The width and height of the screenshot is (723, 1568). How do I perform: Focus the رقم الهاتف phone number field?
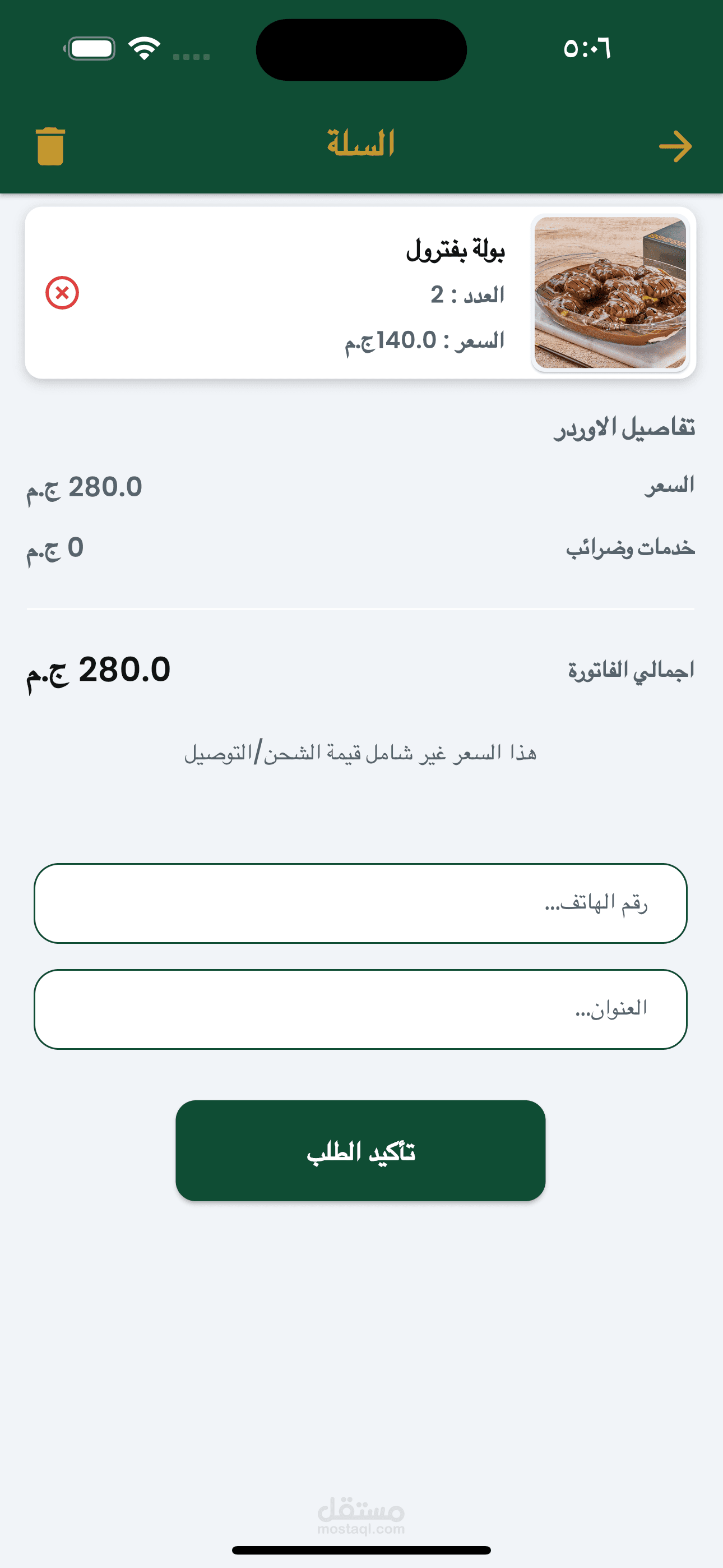(x=360, y=903)
